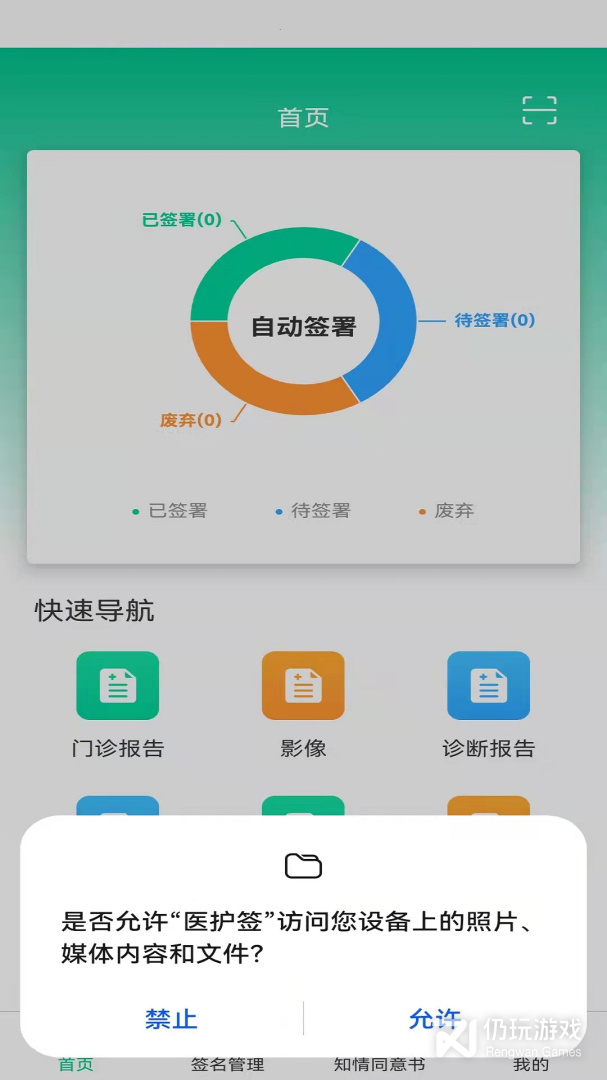Deny the file access permission with 禁止
This screenshot has width=607, height=1080.
point(171,1019)
